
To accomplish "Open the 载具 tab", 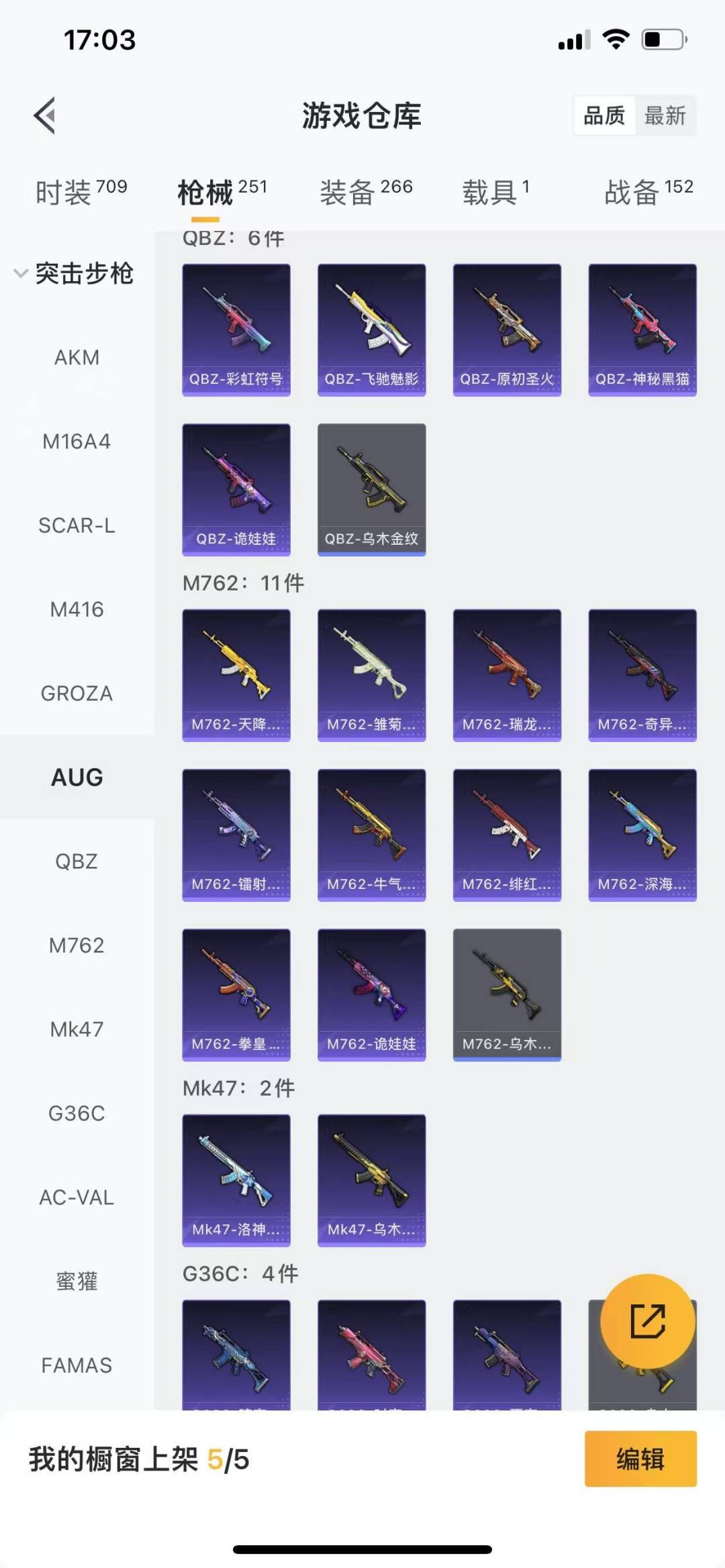I will 495,192.
